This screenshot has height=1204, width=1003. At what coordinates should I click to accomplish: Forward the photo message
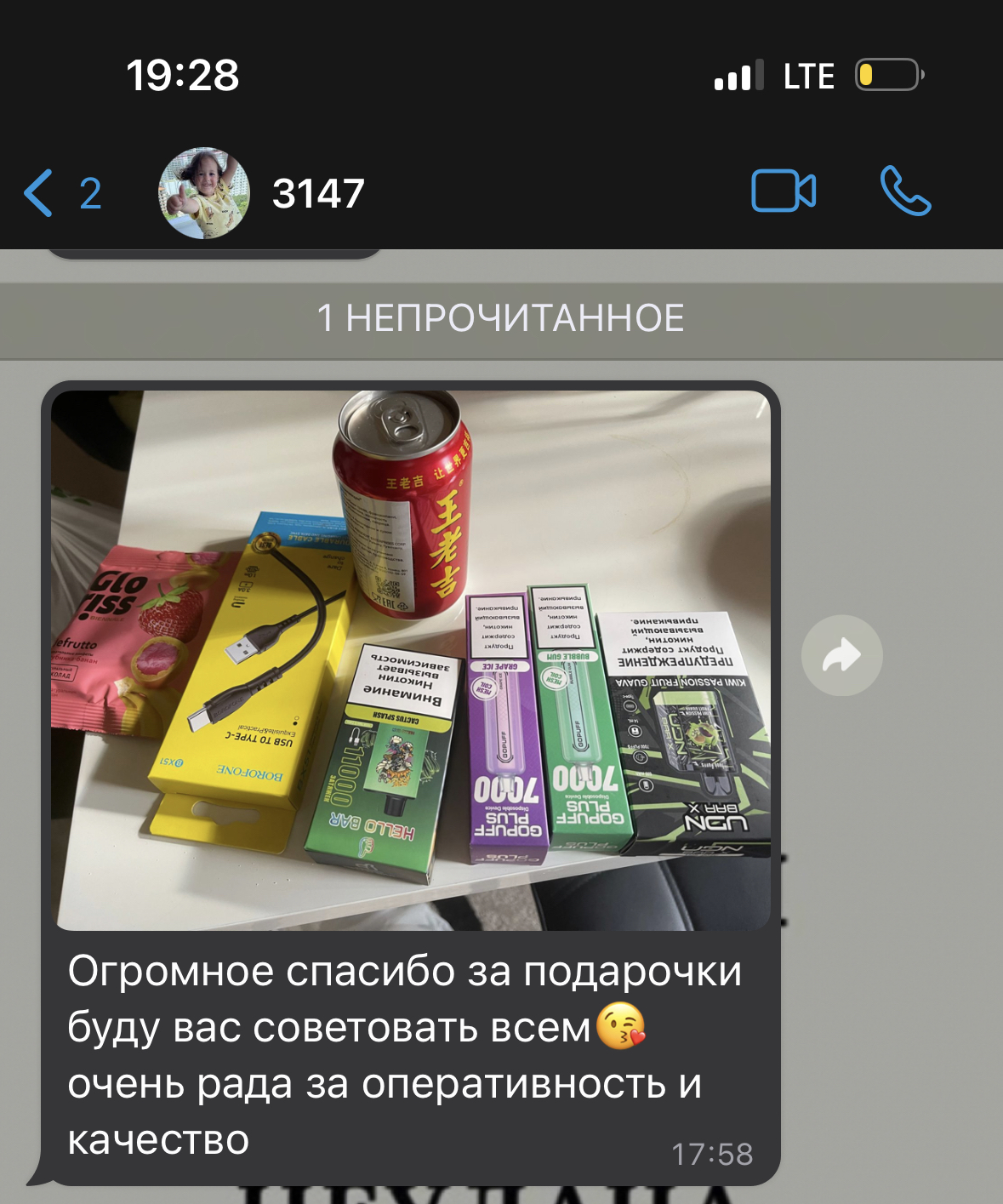click(841, 655)
